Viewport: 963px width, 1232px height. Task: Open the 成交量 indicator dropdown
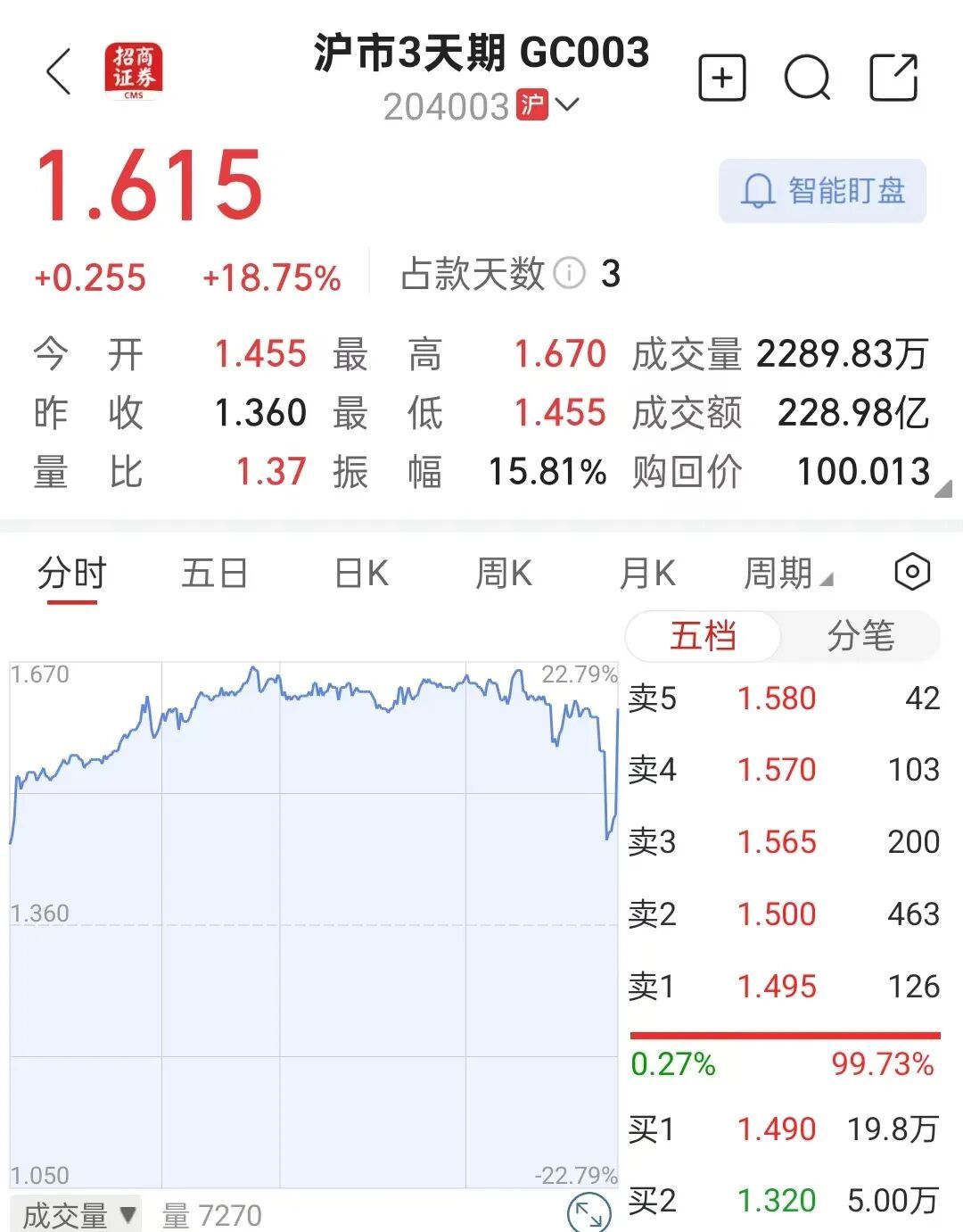point(78,1214)
